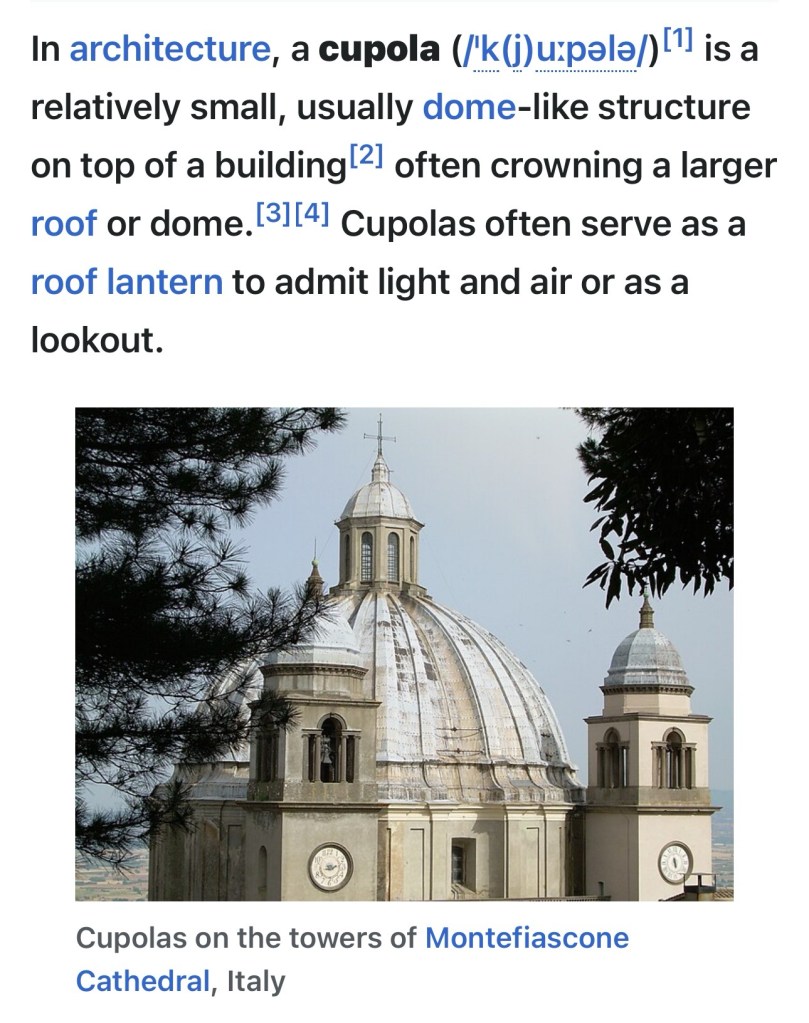Open the roof lantern link

point(127,281)
